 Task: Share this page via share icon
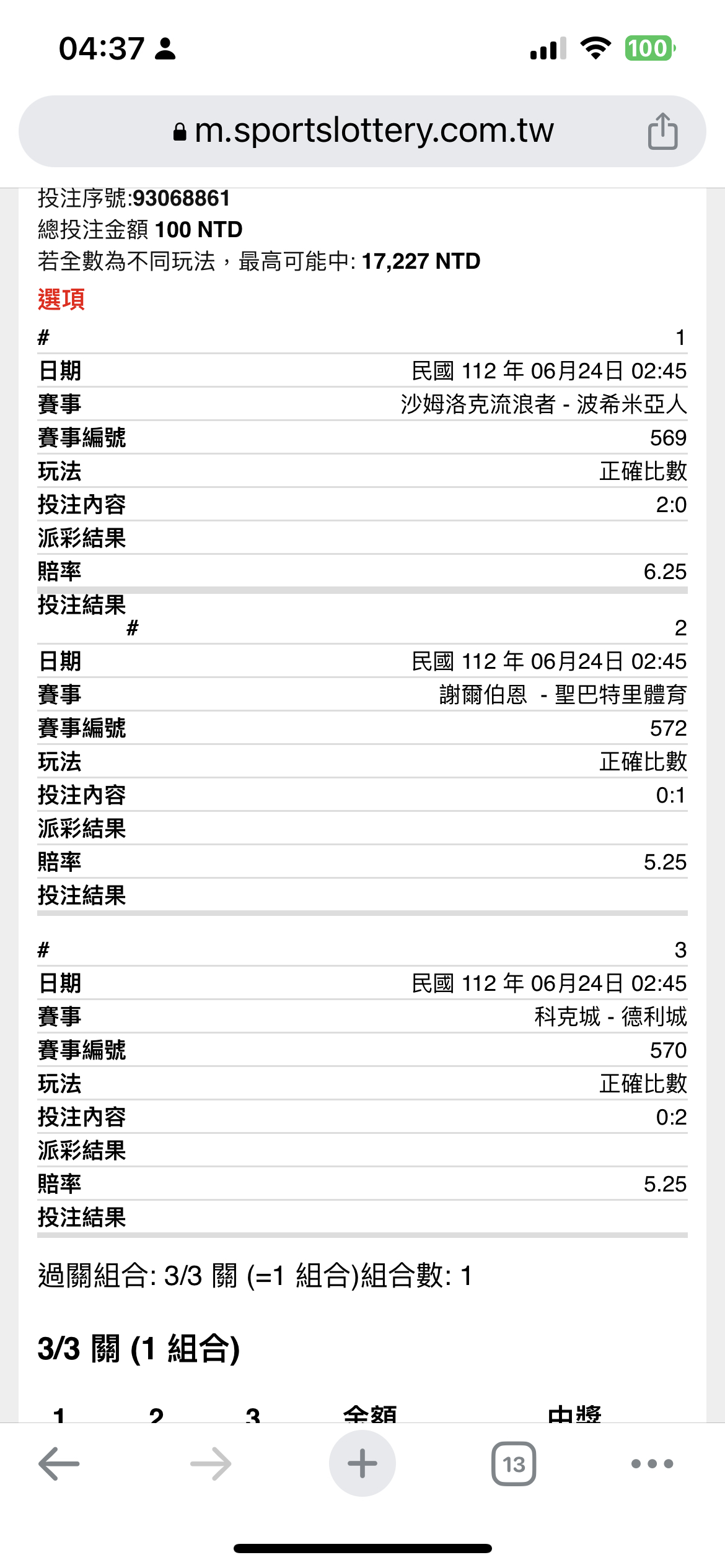point(662,131)
